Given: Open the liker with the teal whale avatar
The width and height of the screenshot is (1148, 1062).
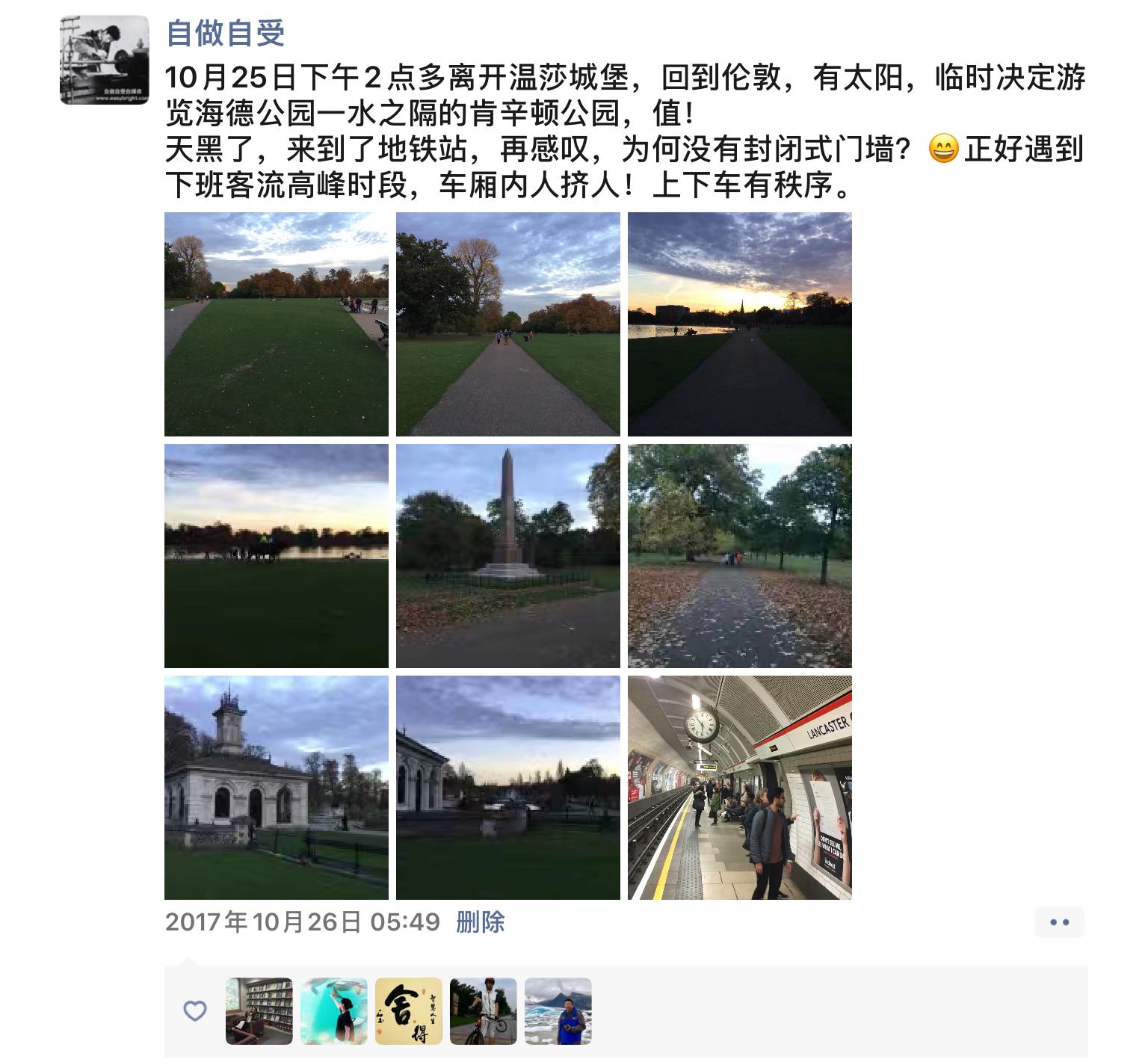Looking at the screenshot, I should pyautogui.click(x=333, y=1011).
